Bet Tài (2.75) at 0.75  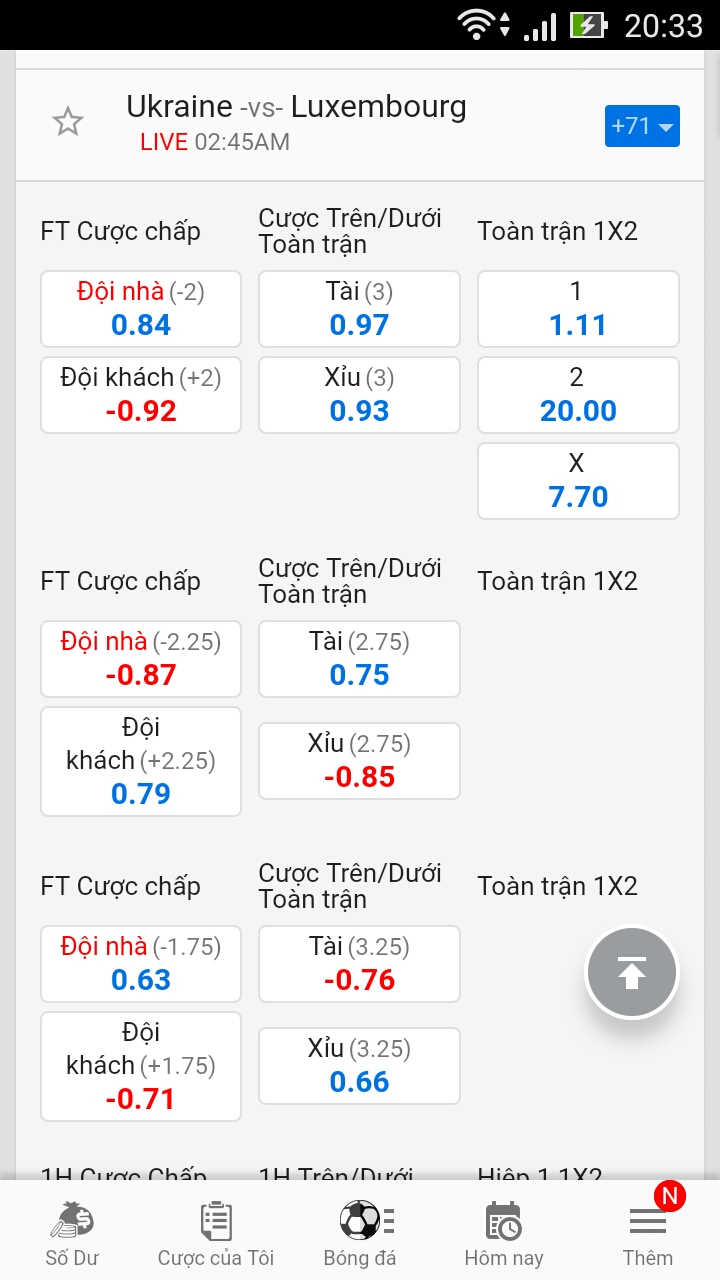pos(359,659)
